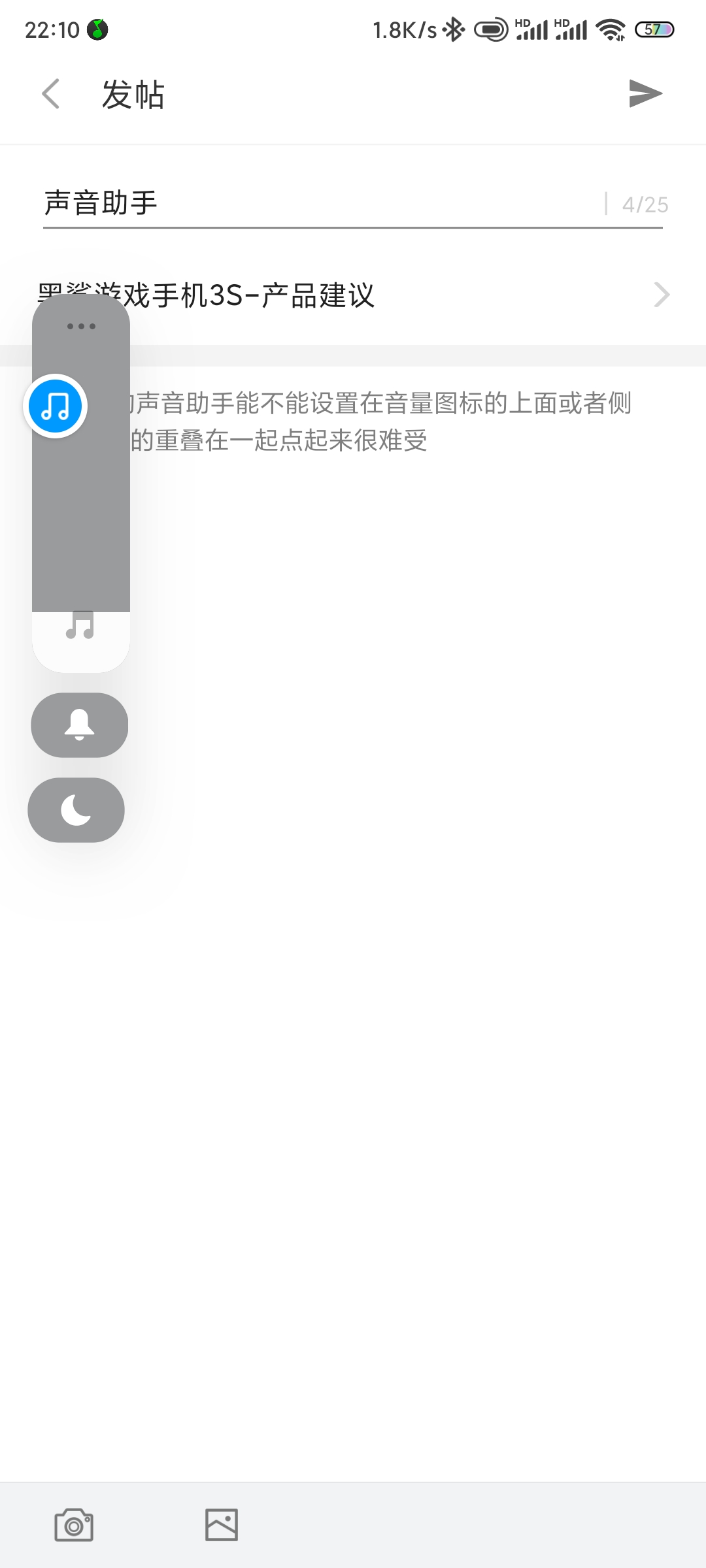Open the 黑鲨游戏手机3S-产品建议 category selector
This screenshot has width=706, height=1568.
353,295
